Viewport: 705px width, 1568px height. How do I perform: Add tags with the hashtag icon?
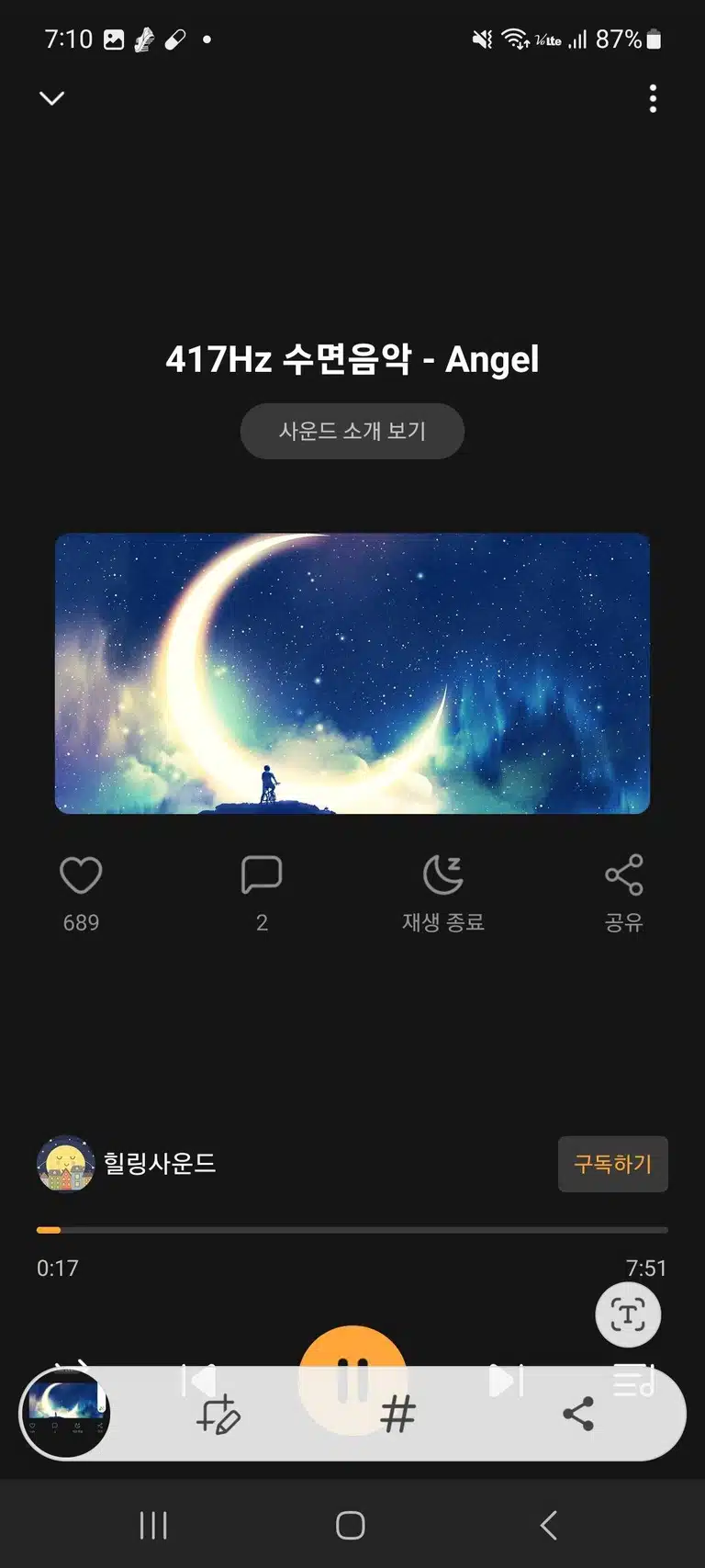pyautogui.click(x=398, y=1415)
